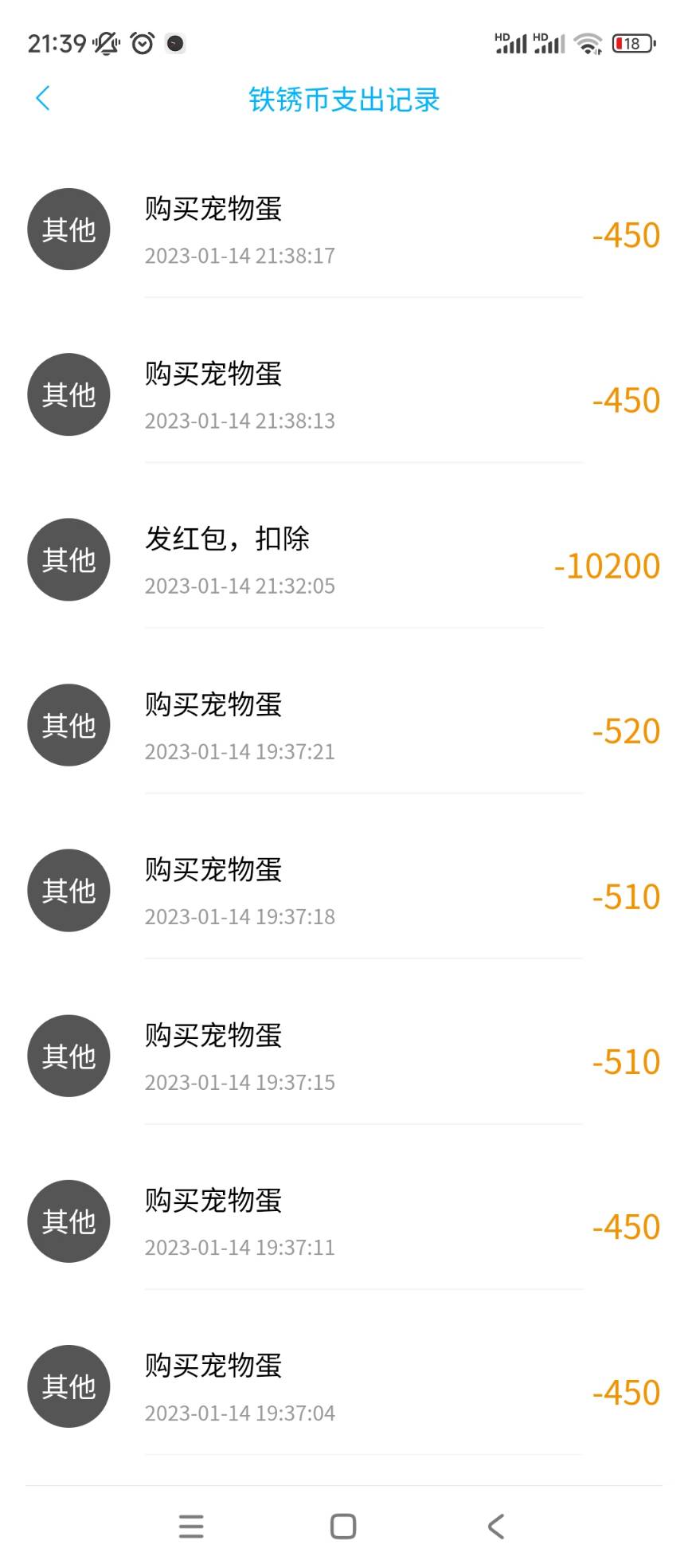This screenshot has width=688, height=1568.
Task: Open the system recent apps menu
Action: pos(191,1527)
